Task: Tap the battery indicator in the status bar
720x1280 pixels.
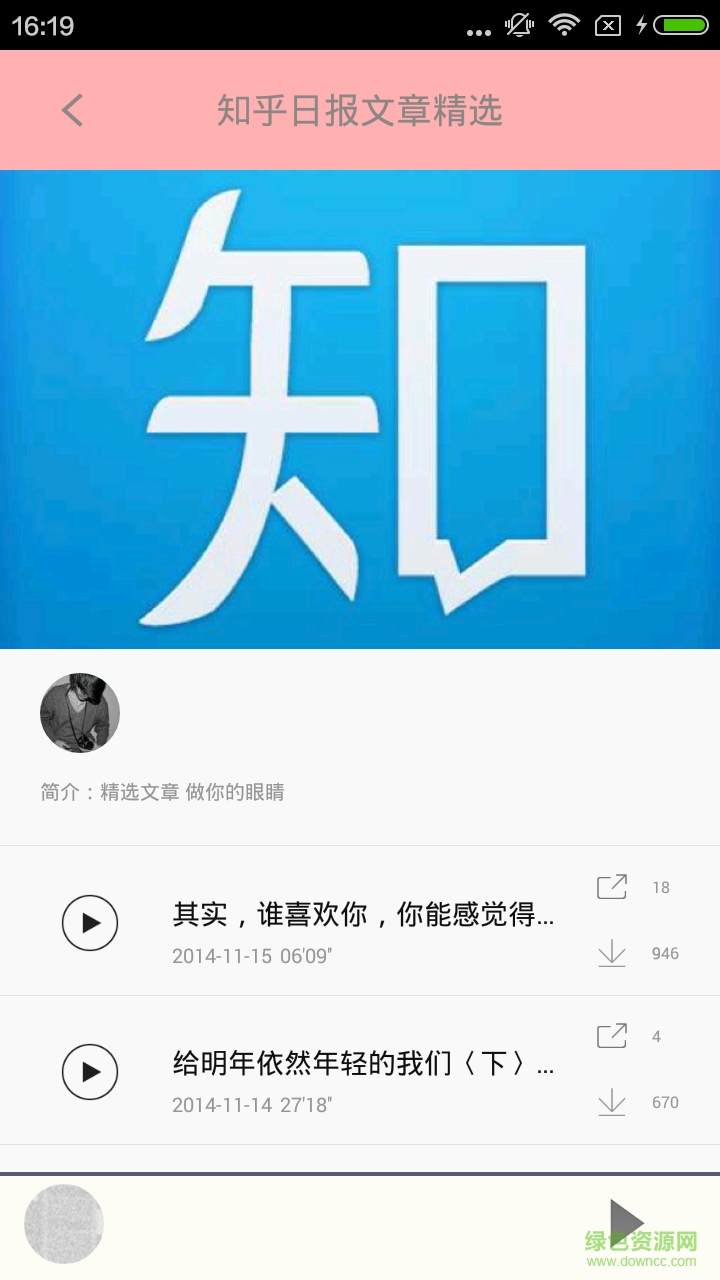Action: pyautogui.click(x=682, y=26)
